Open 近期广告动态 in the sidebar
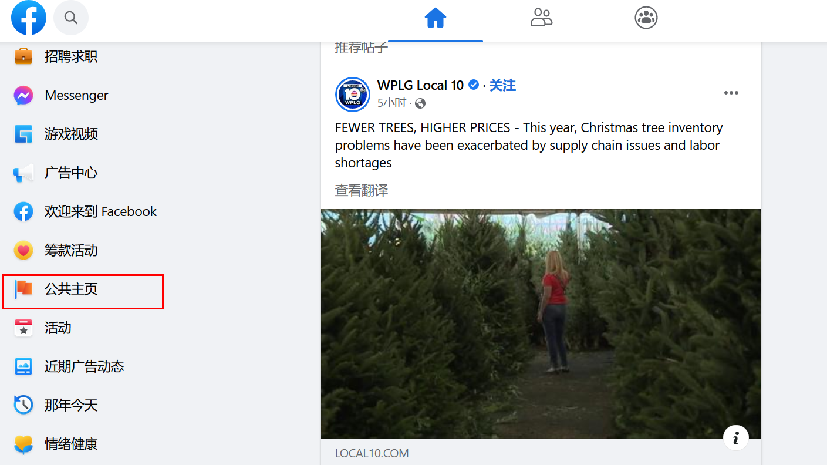This screenshot has width=828, height=466. coord(83,367)
